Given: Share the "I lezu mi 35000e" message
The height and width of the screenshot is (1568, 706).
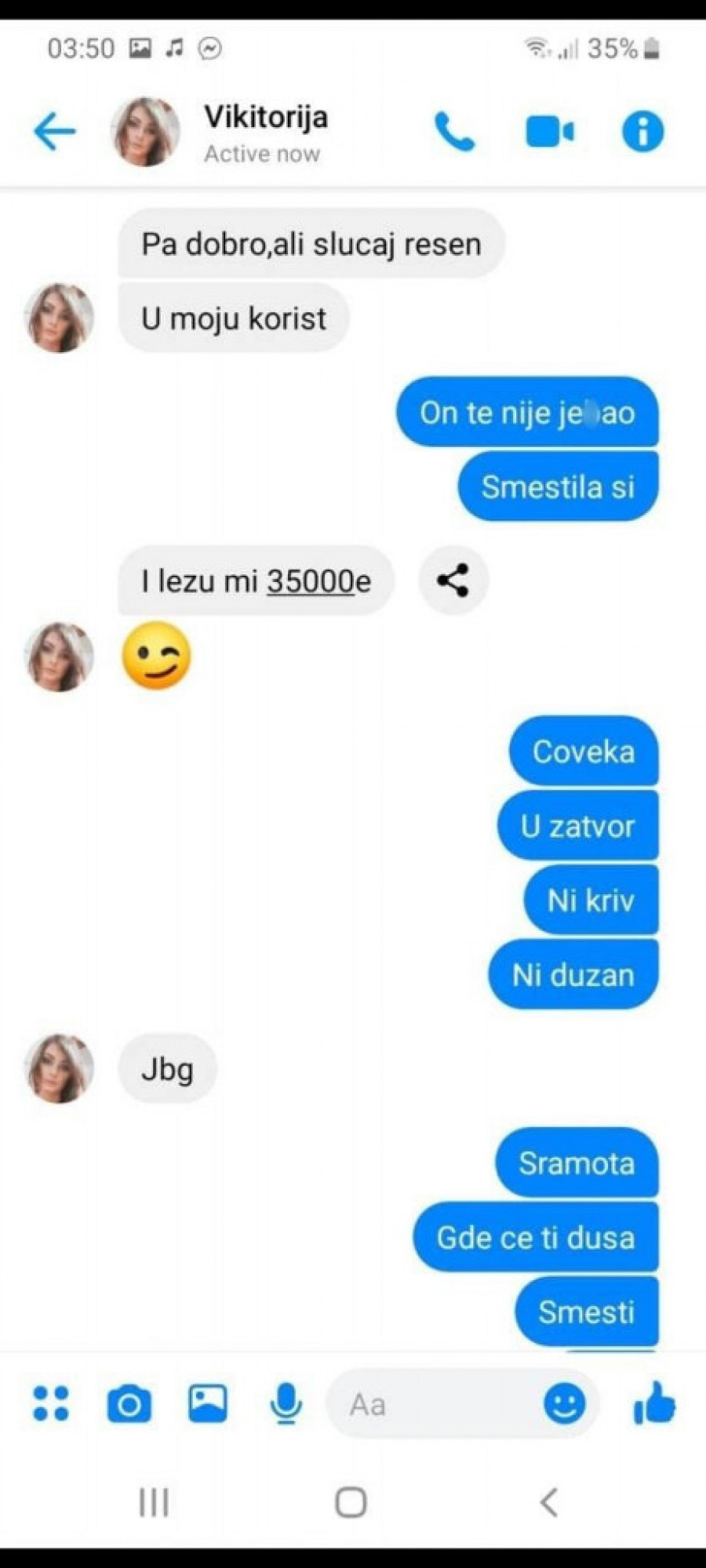Looking at the screenshot, I should click(x=453, y=580).
